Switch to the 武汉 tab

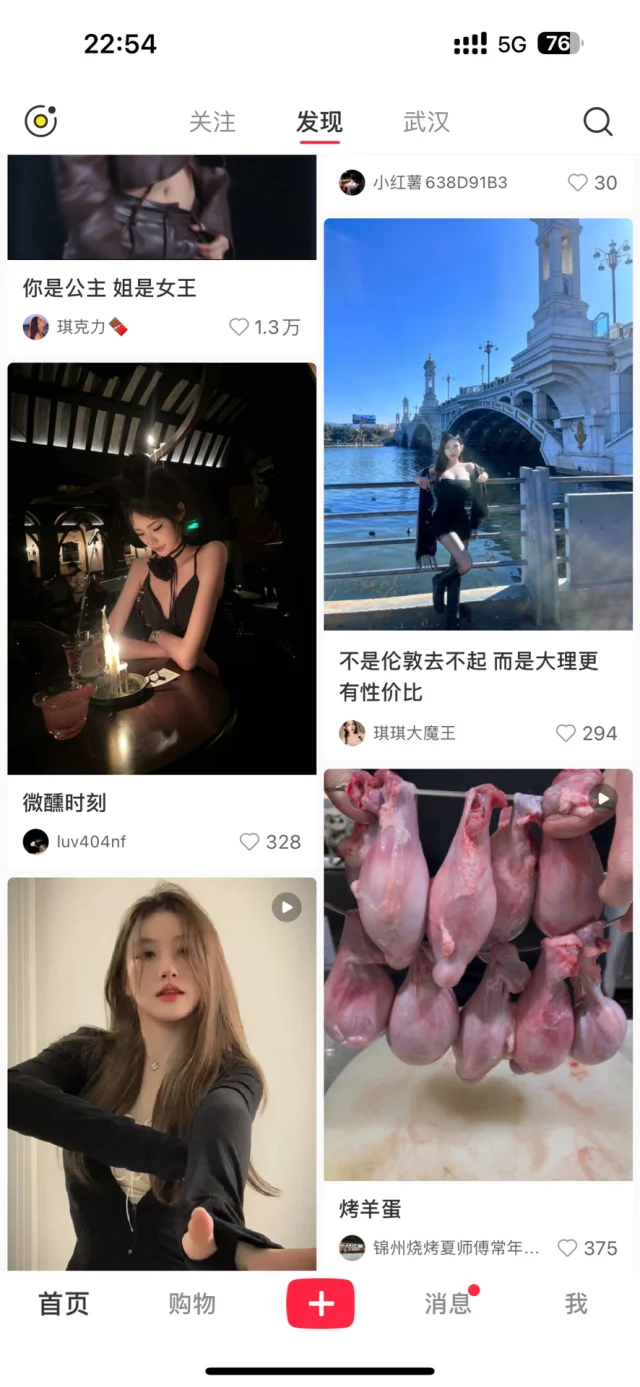point(426,122)
